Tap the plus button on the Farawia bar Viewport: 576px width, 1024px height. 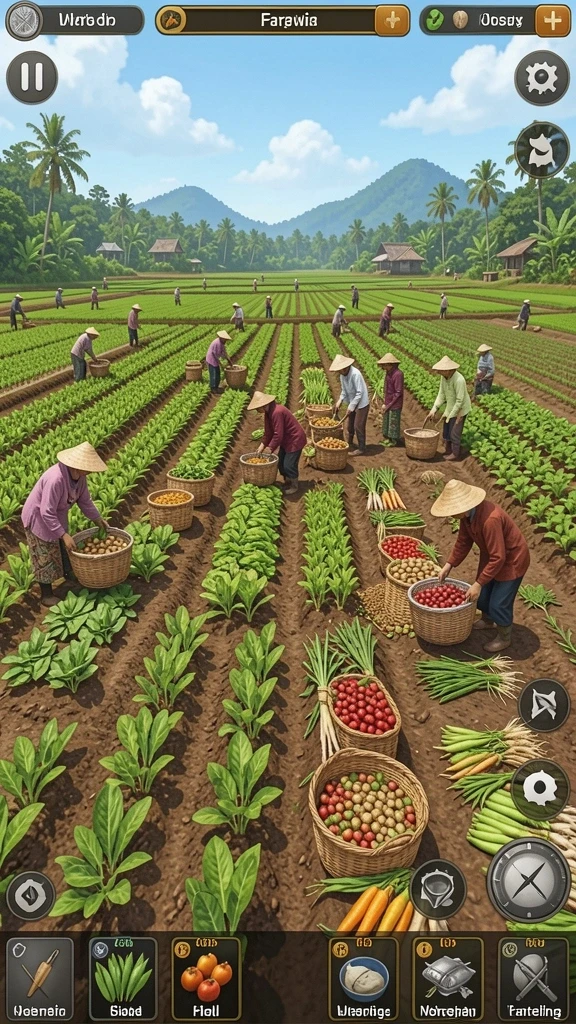click(x=392, y=20)
